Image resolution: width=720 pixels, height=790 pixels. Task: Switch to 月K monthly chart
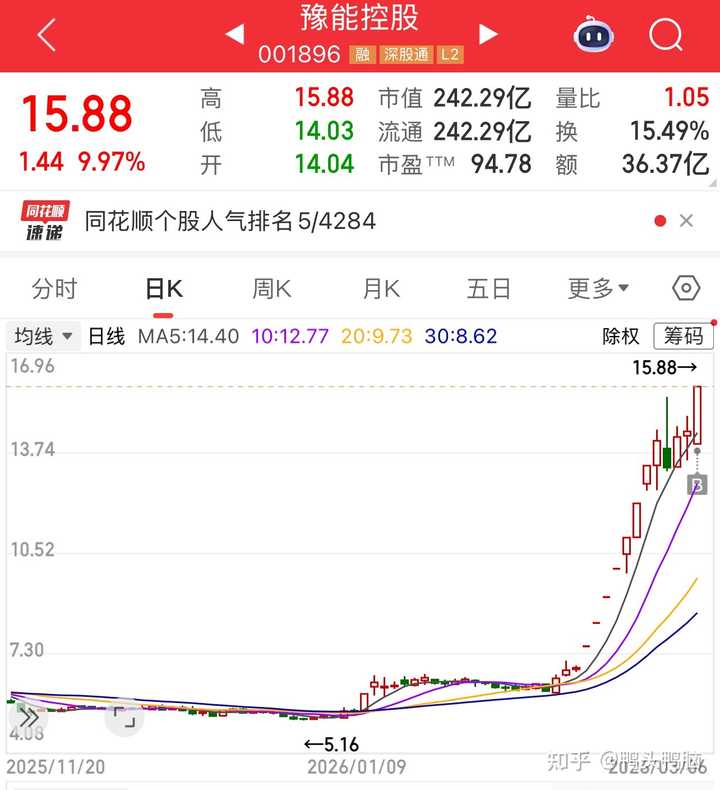tap(380, 289)
